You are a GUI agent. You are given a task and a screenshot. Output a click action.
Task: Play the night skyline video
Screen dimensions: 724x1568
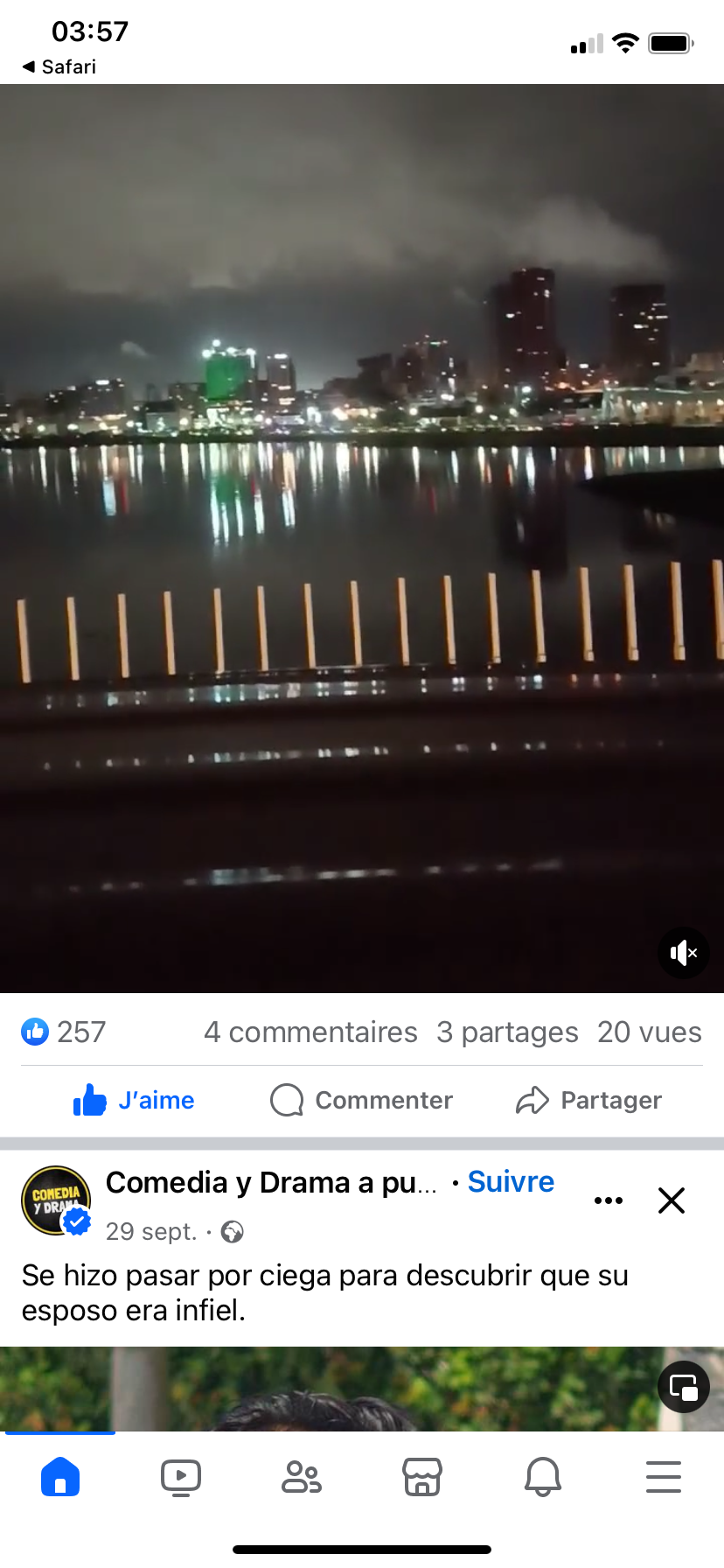pyautogui.click(x=362, y=538)
